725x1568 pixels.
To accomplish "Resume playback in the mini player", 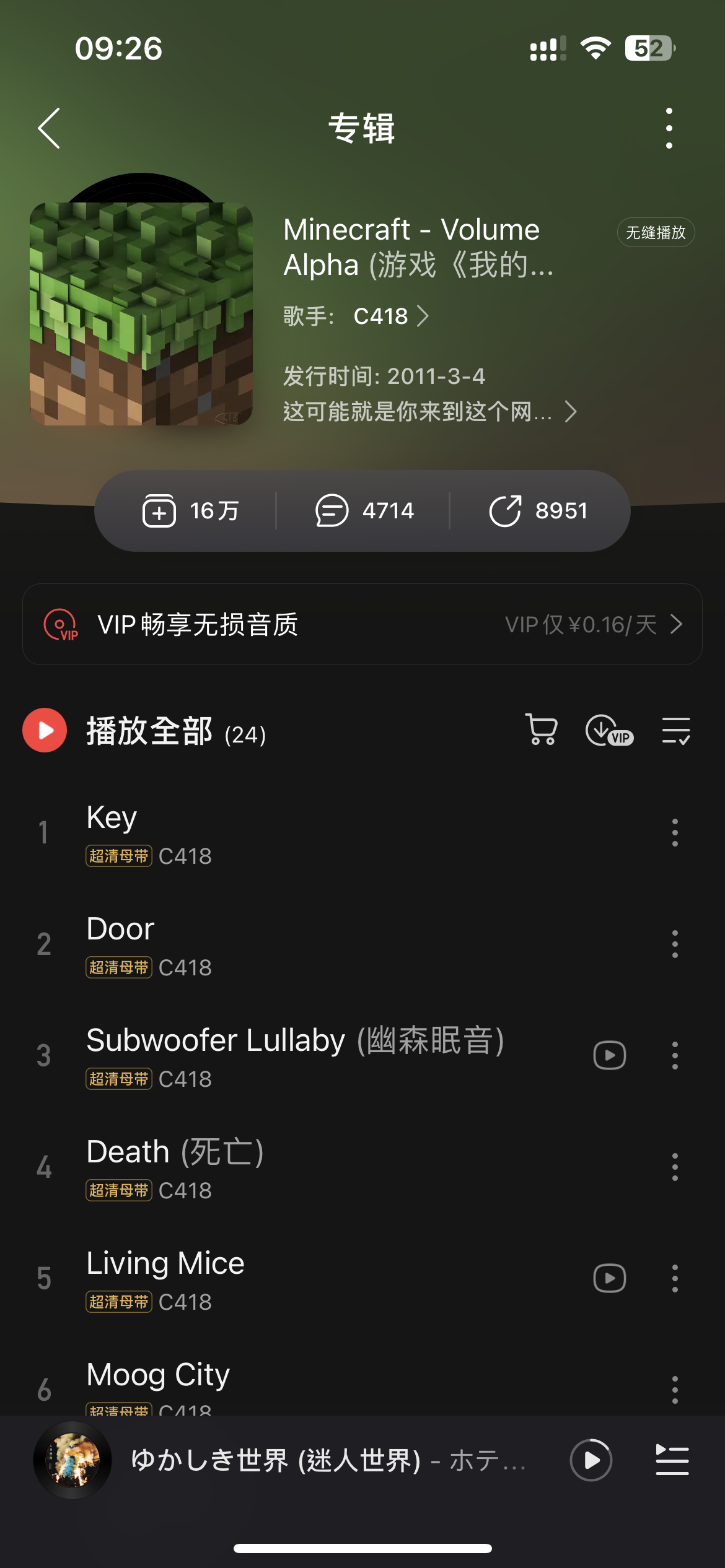I will 591,1460.
